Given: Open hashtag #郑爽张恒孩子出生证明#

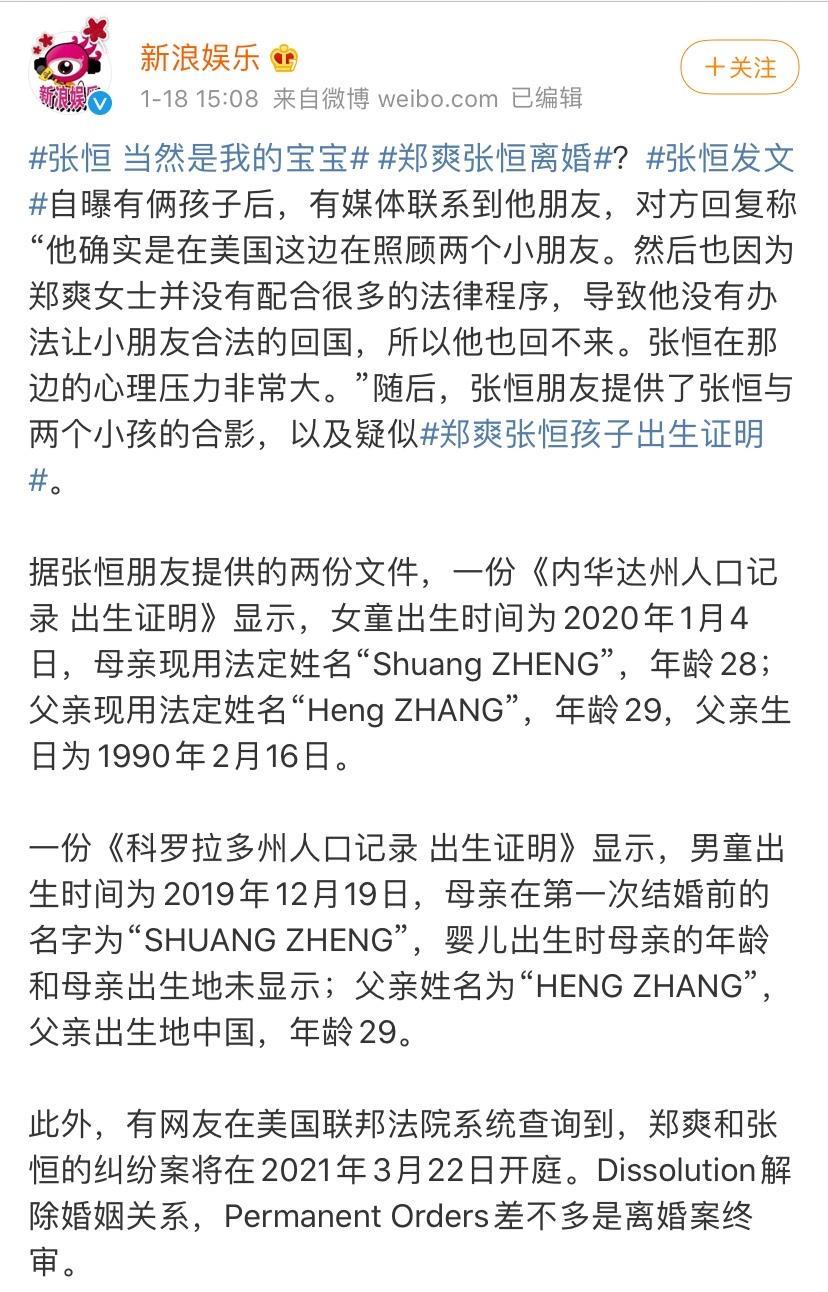Looking at the screenshot, I should pos(592,434).
